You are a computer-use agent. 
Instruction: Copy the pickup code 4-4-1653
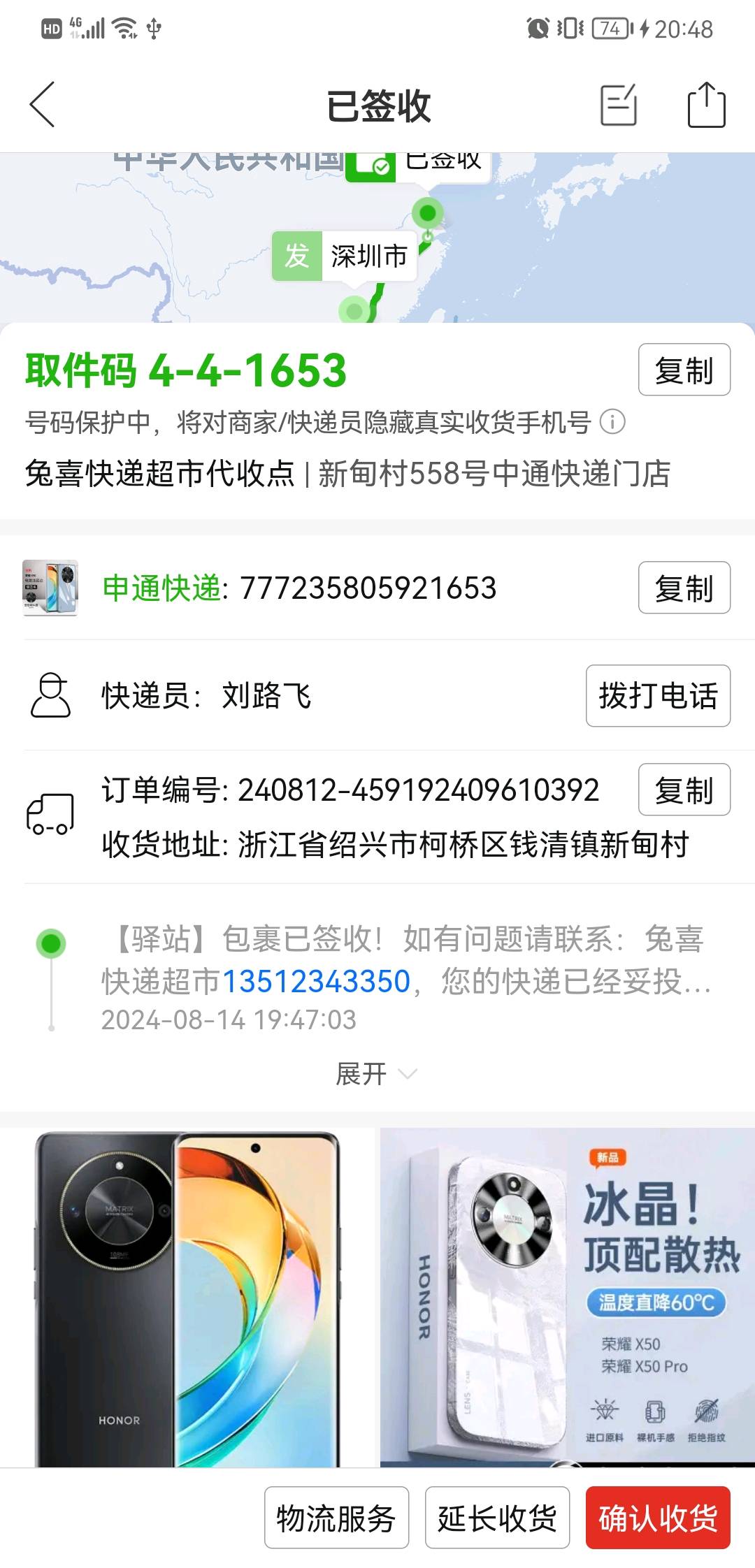[684, 370]
